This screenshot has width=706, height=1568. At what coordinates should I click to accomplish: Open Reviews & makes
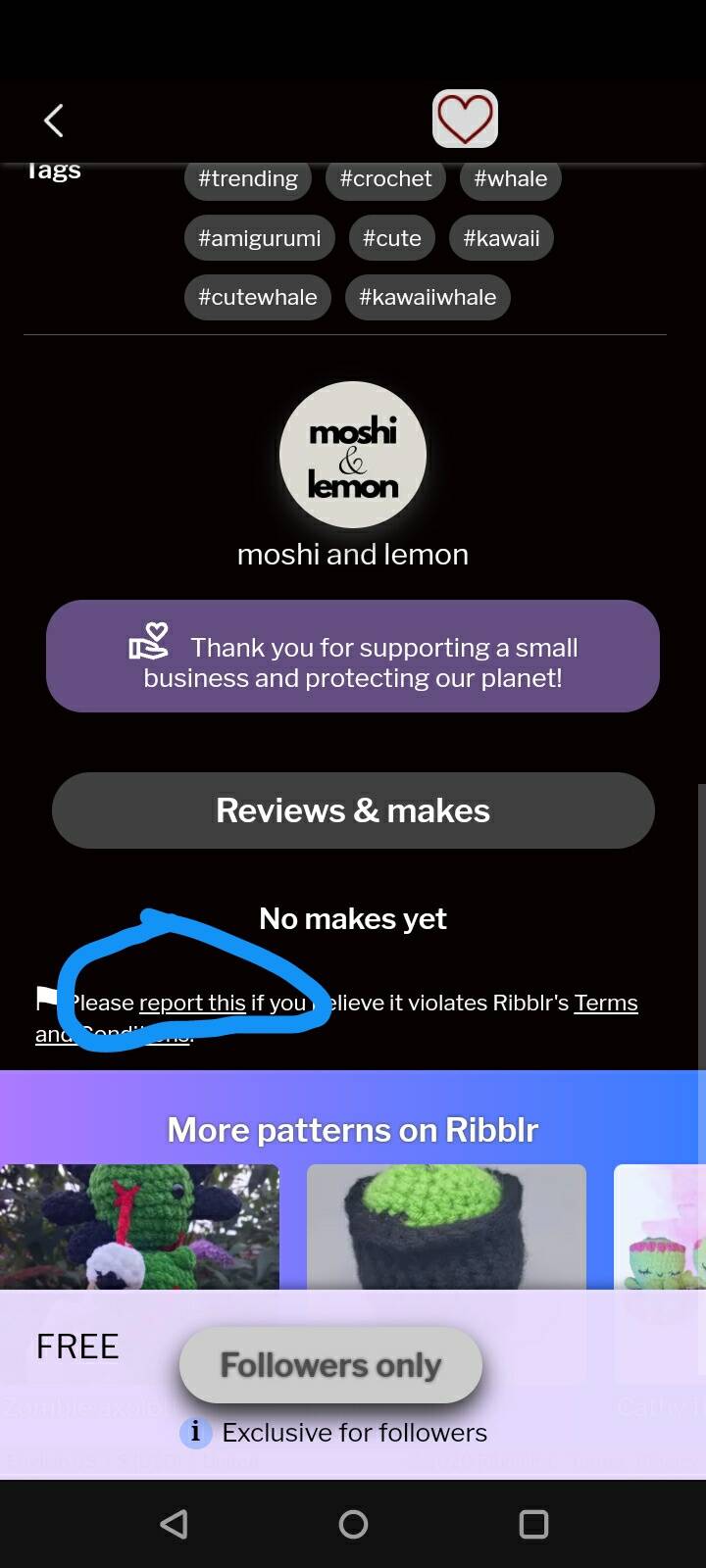point(353,810)
